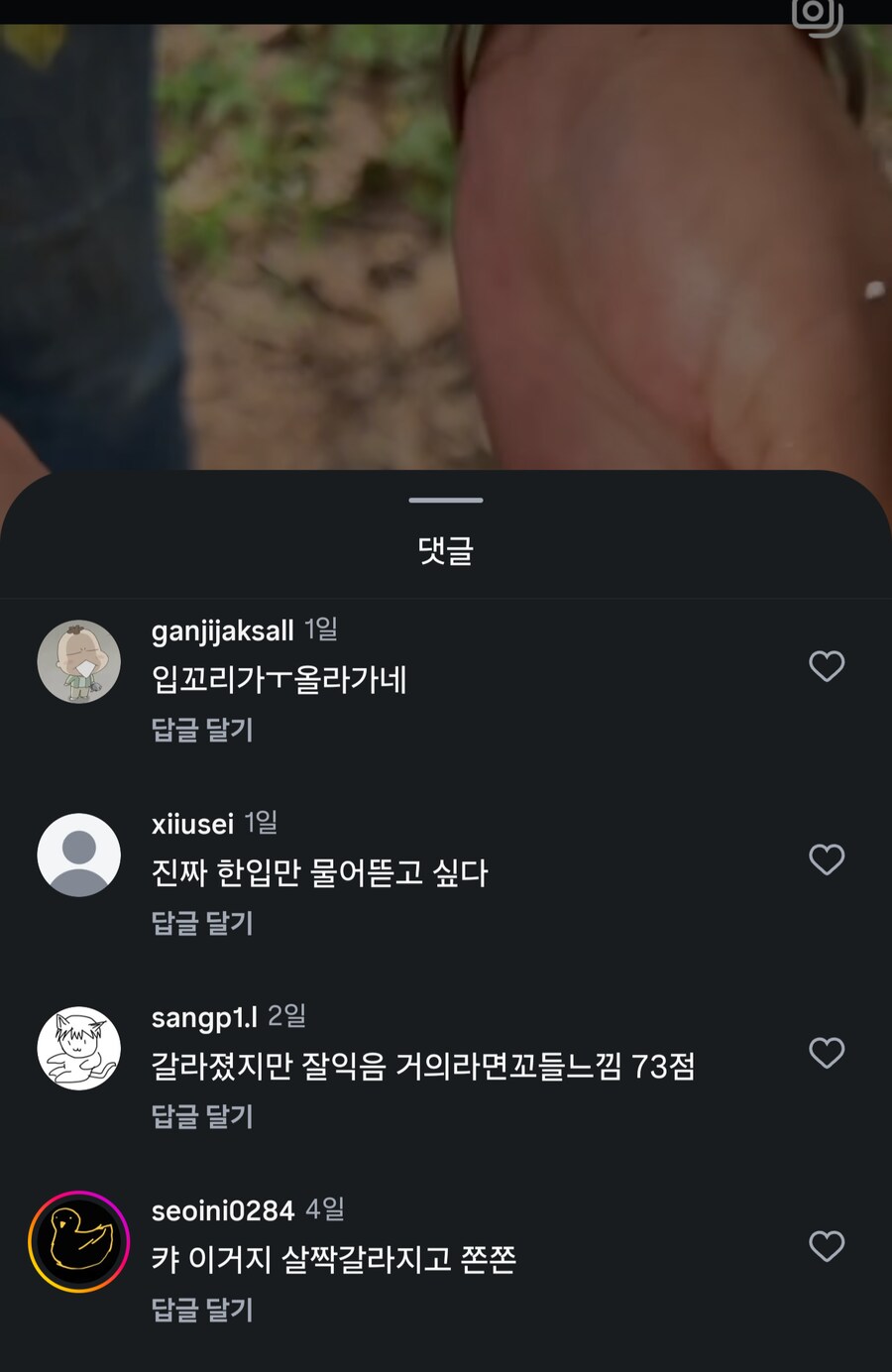The height and width of the screenshot is (1372, 892).
Task: Like xiiusei's comment
Action: click(x=827, y=859)
